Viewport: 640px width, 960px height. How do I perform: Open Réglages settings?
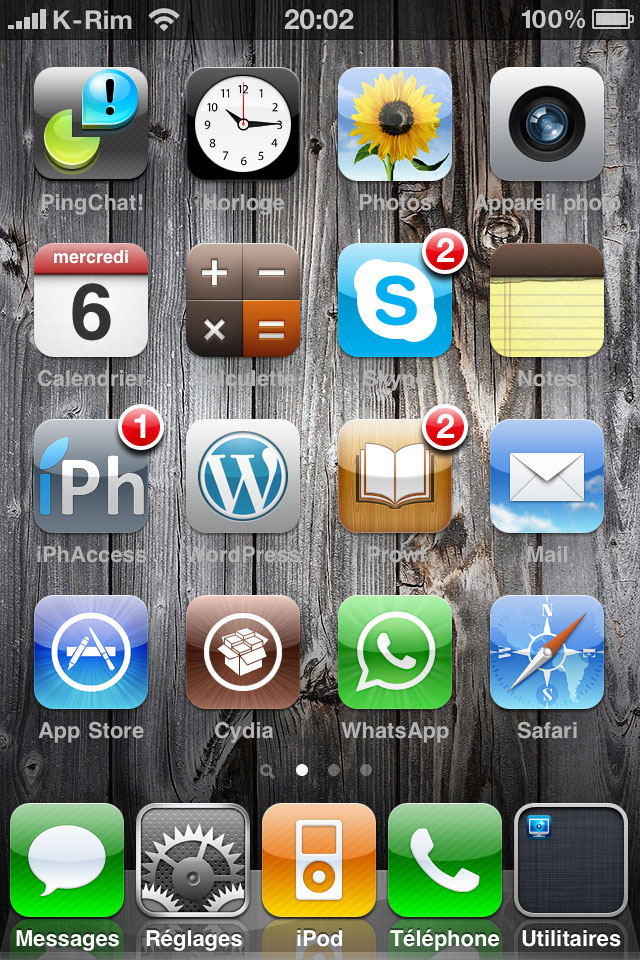click(193, 860)
